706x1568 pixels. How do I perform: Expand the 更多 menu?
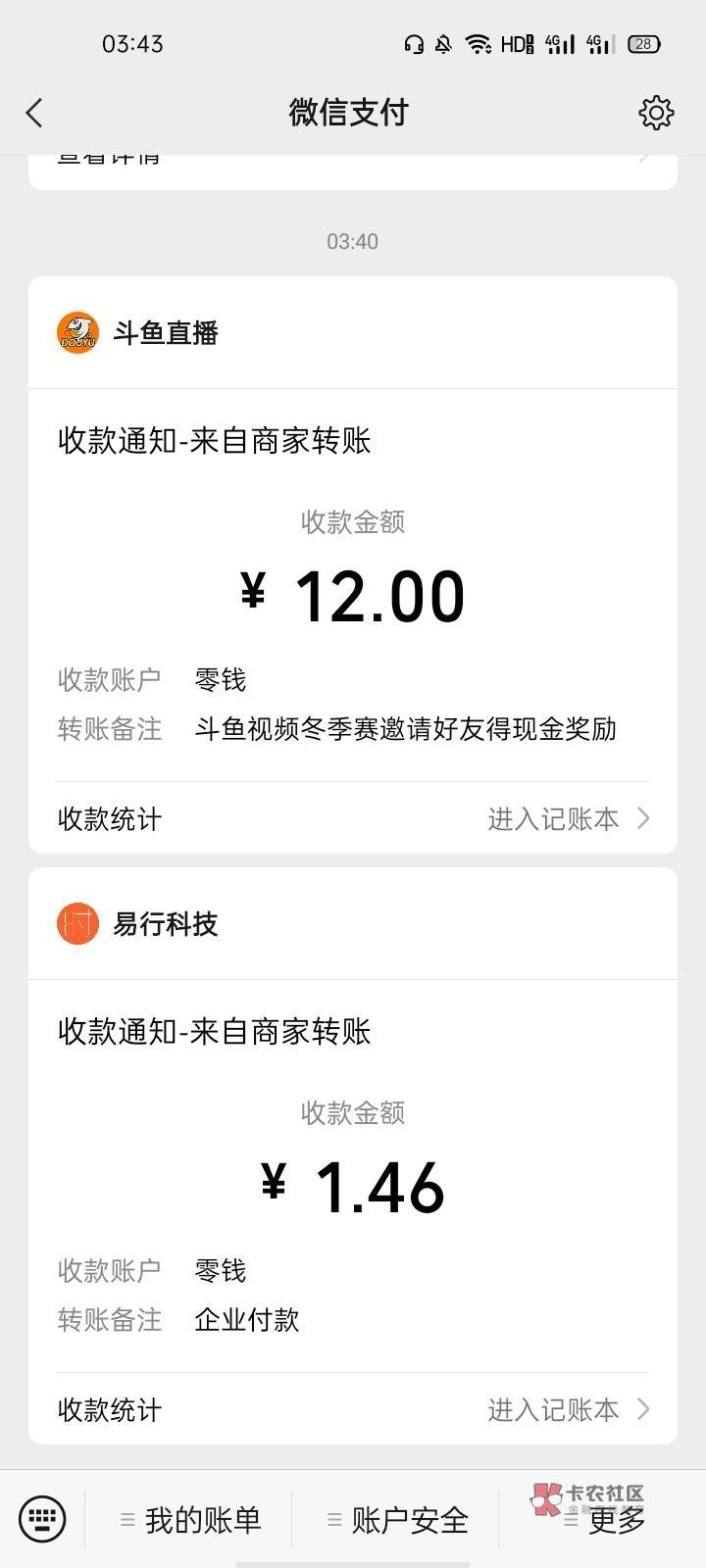tap(604, 1520)
